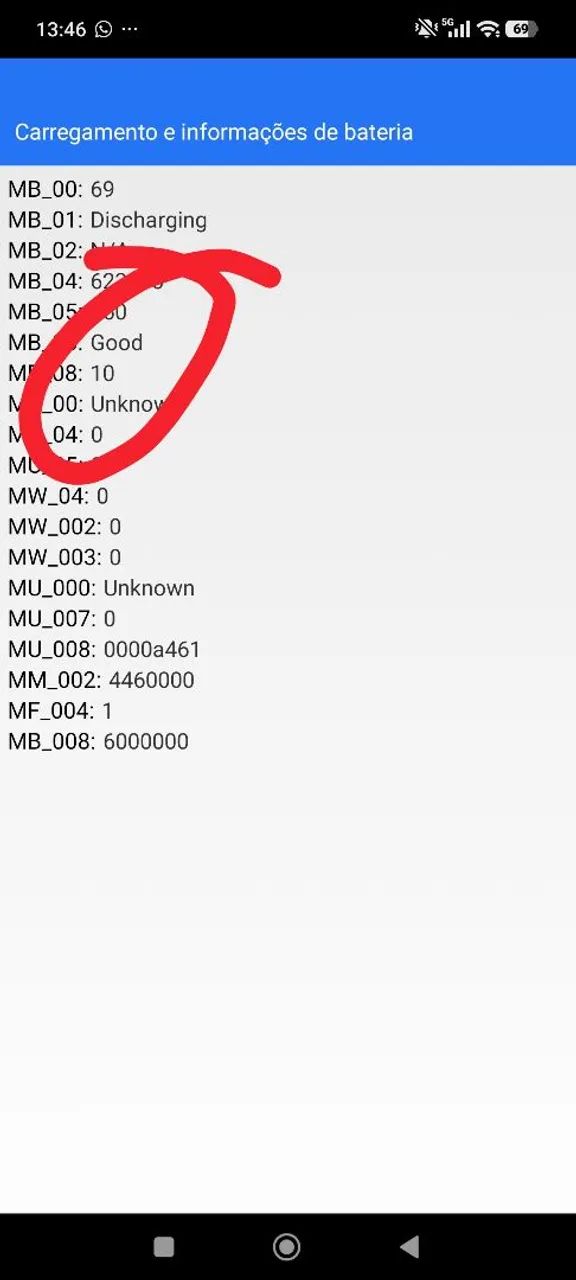Return to the home screen
Viewport: 576px width, 1280px height.
tap(287, 1246)
